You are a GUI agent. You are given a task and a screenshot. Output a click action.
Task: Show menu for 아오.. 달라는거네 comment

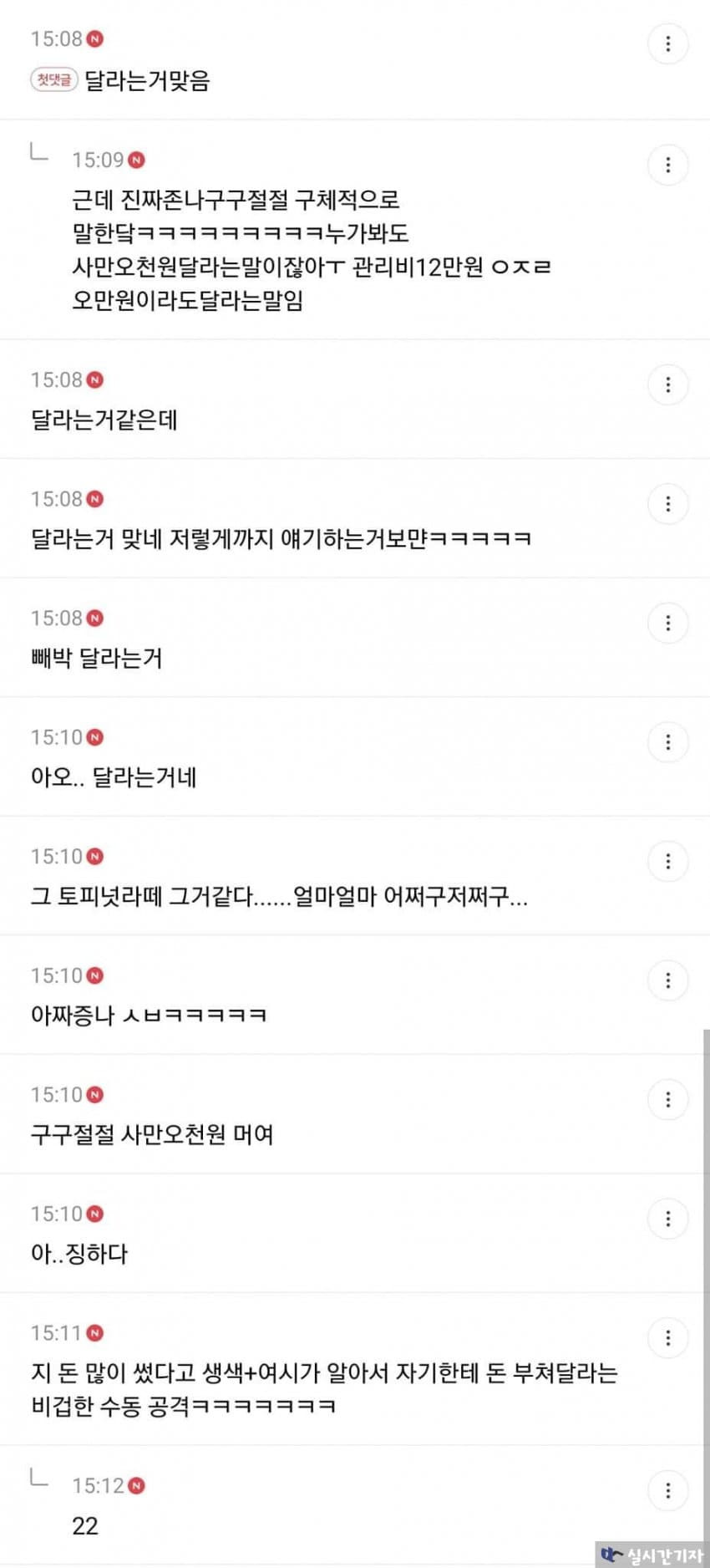(667, 742)
